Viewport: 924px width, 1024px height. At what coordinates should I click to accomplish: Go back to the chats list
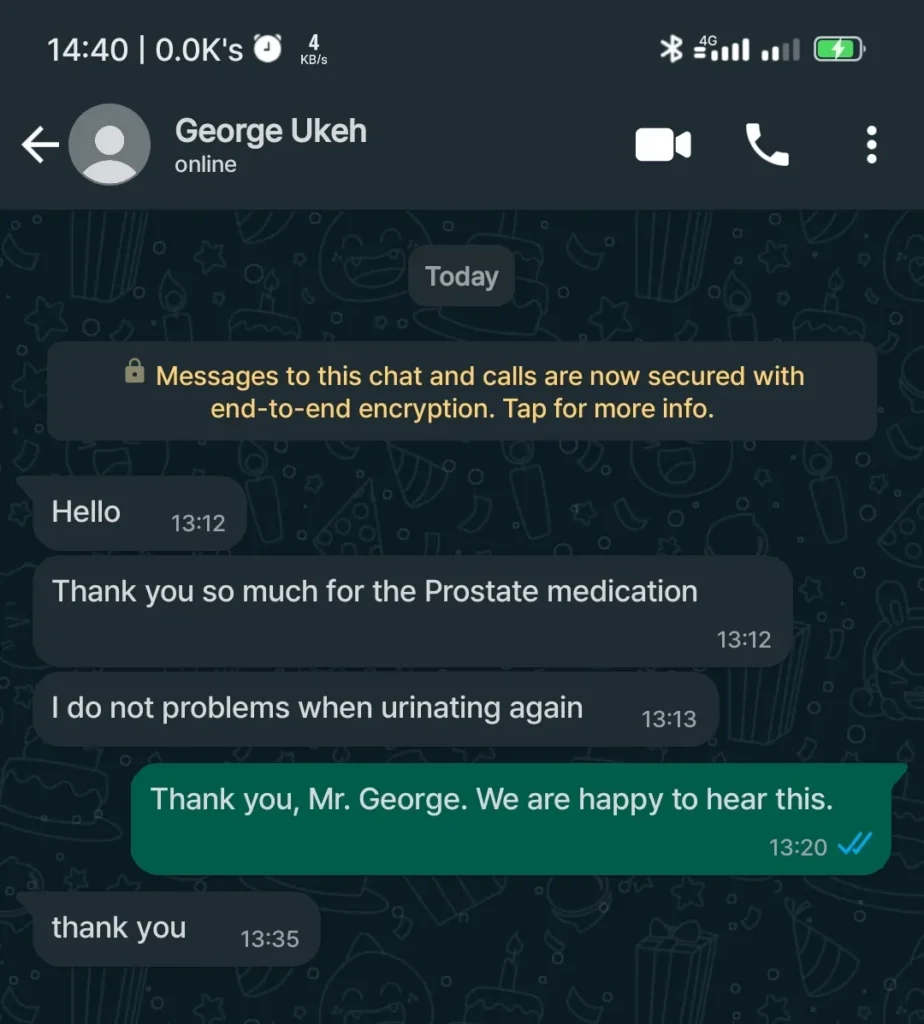click(x=40, y=146)
